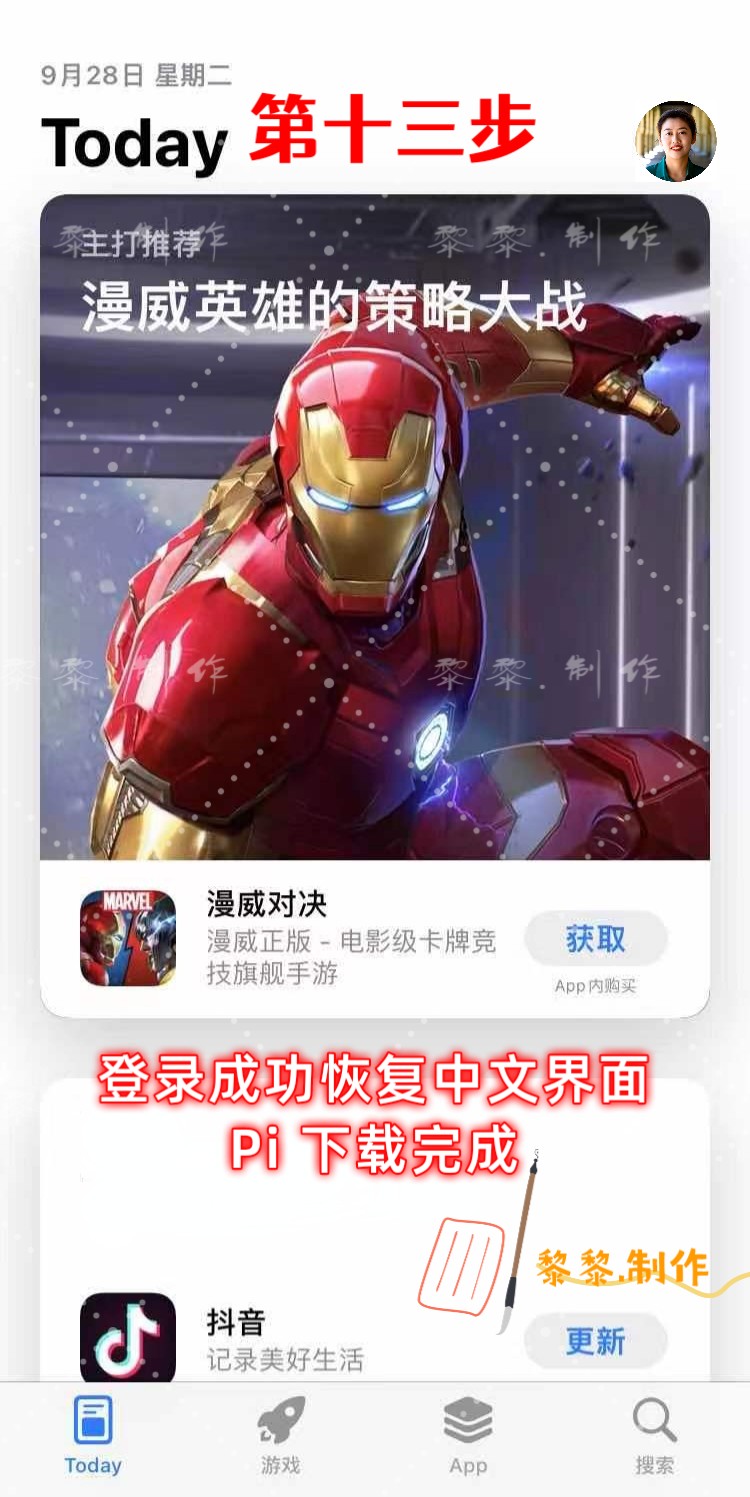The width and height of the screenshot is (750, 1497).
Task: Tap 获取 to download 漫威对决
Action: click(x=595, y=939)
